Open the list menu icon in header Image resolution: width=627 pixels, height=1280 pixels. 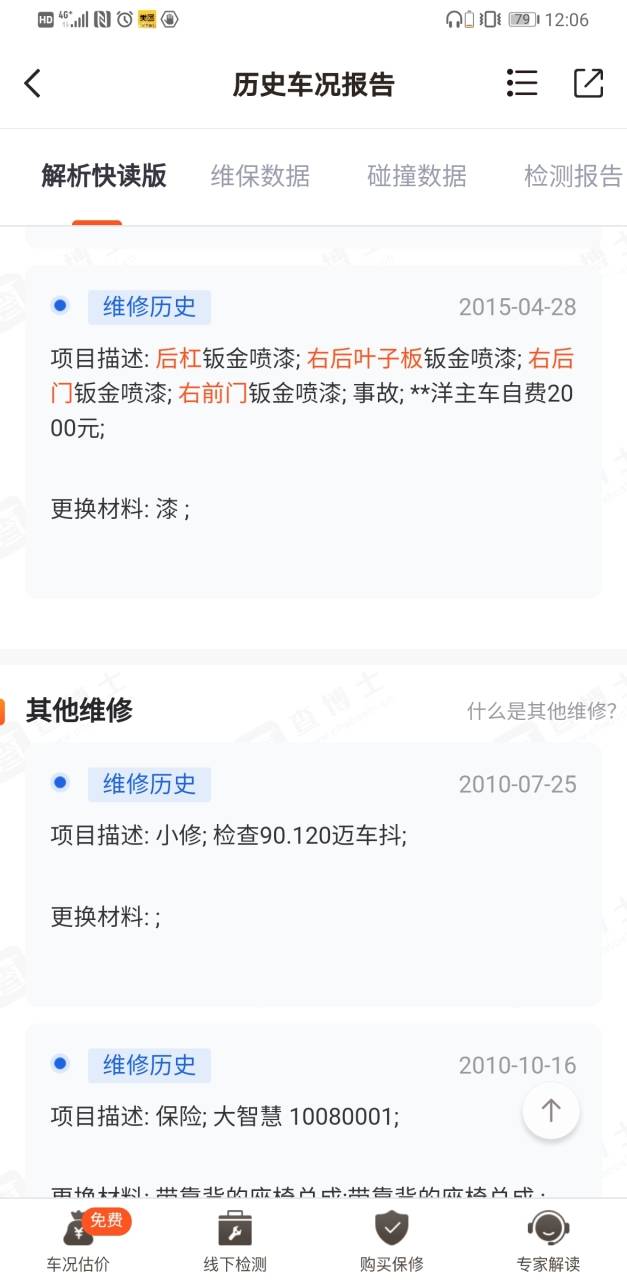[522, 83]
